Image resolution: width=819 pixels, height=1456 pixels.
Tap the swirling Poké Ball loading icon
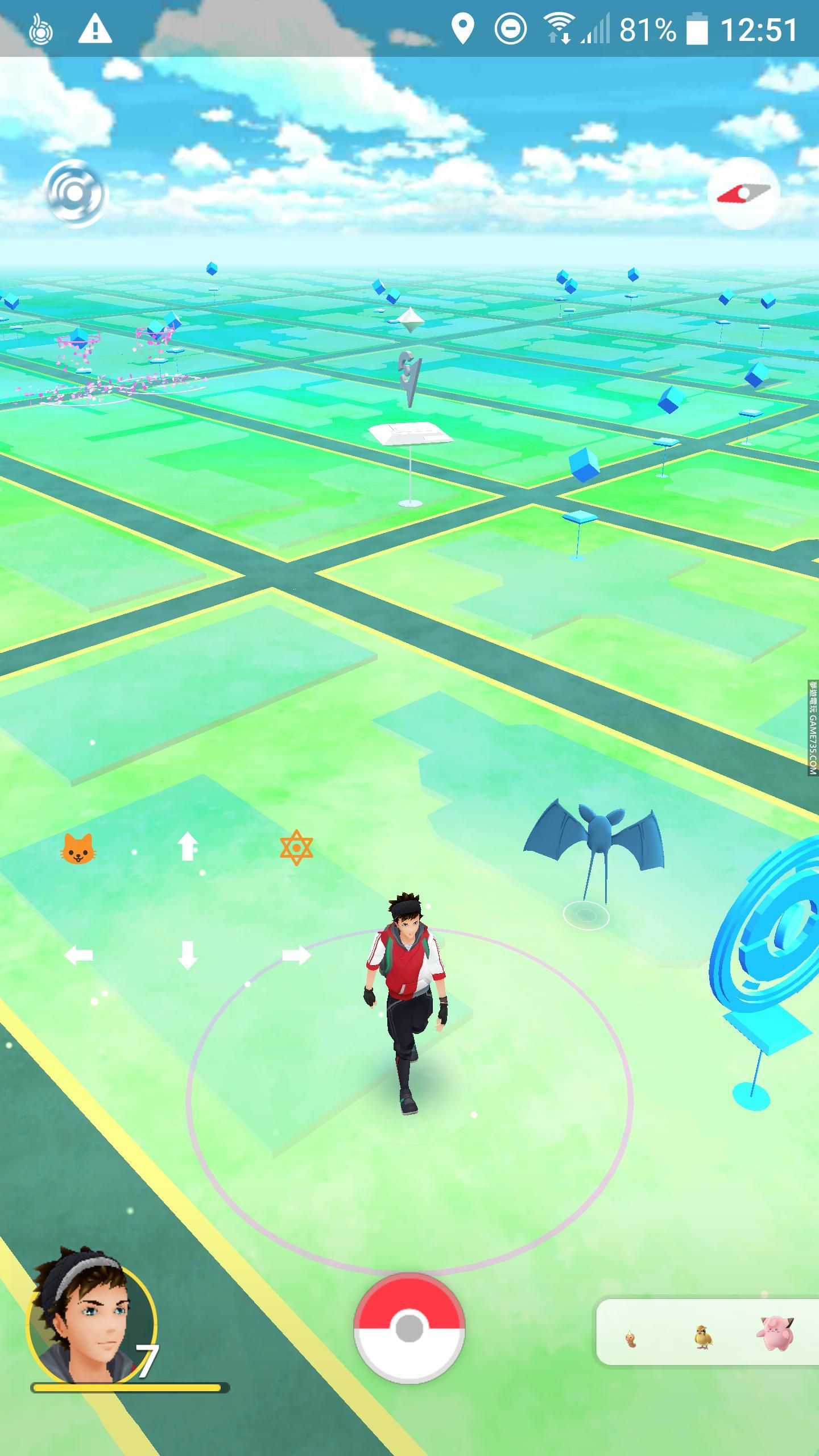click(75, 193)
